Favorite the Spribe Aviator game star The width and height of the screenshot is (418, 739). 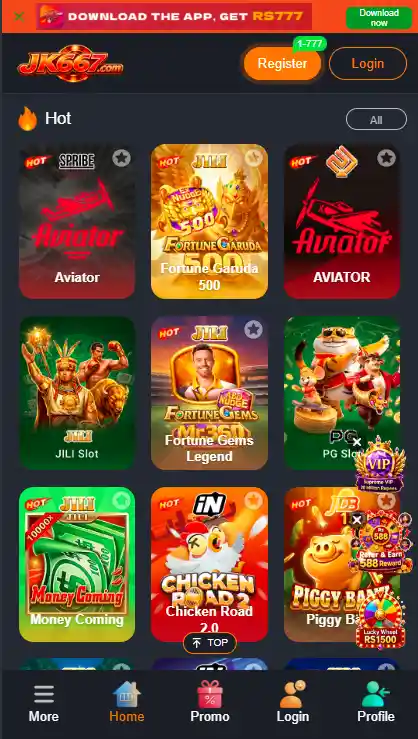pyautogui.click(x=122, y=158)
